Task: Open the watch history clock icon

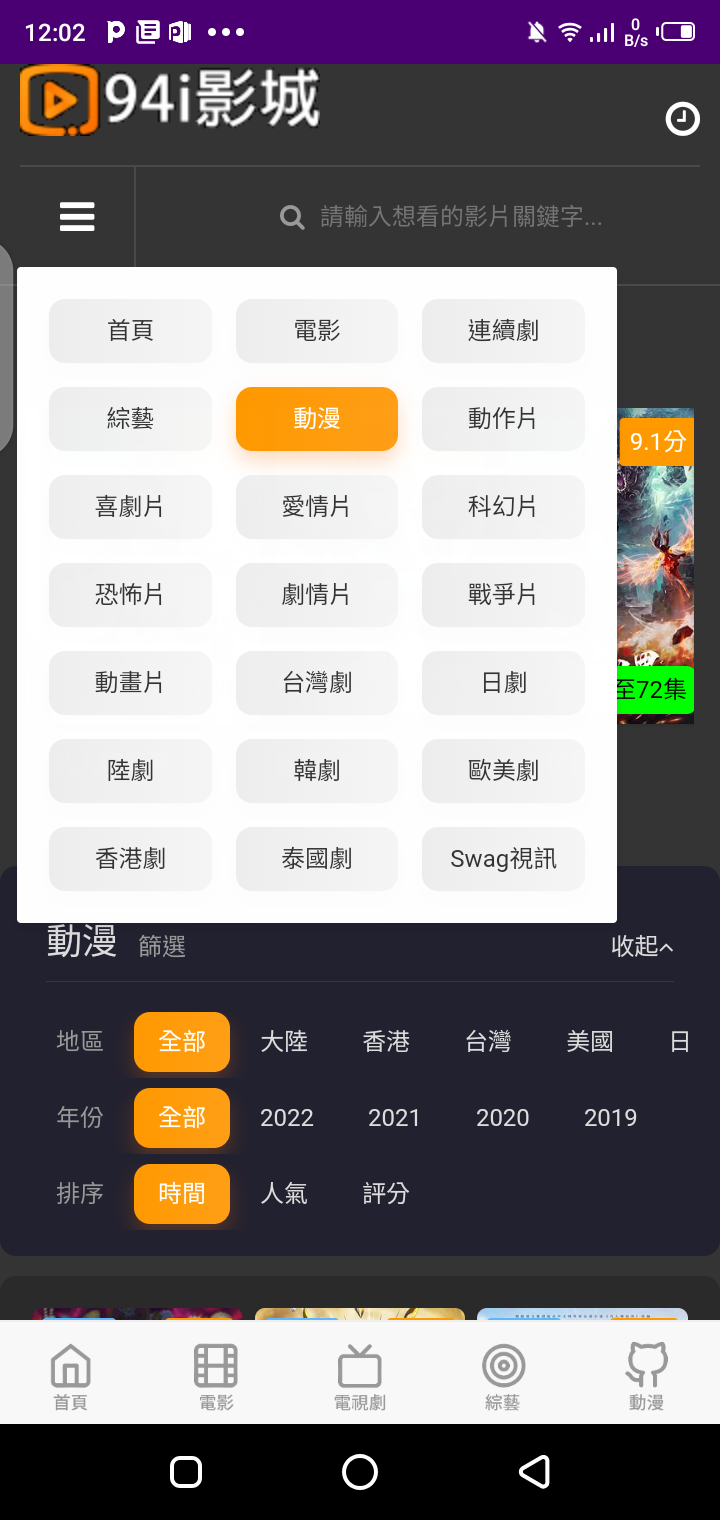Action: (x=683, y=119)
